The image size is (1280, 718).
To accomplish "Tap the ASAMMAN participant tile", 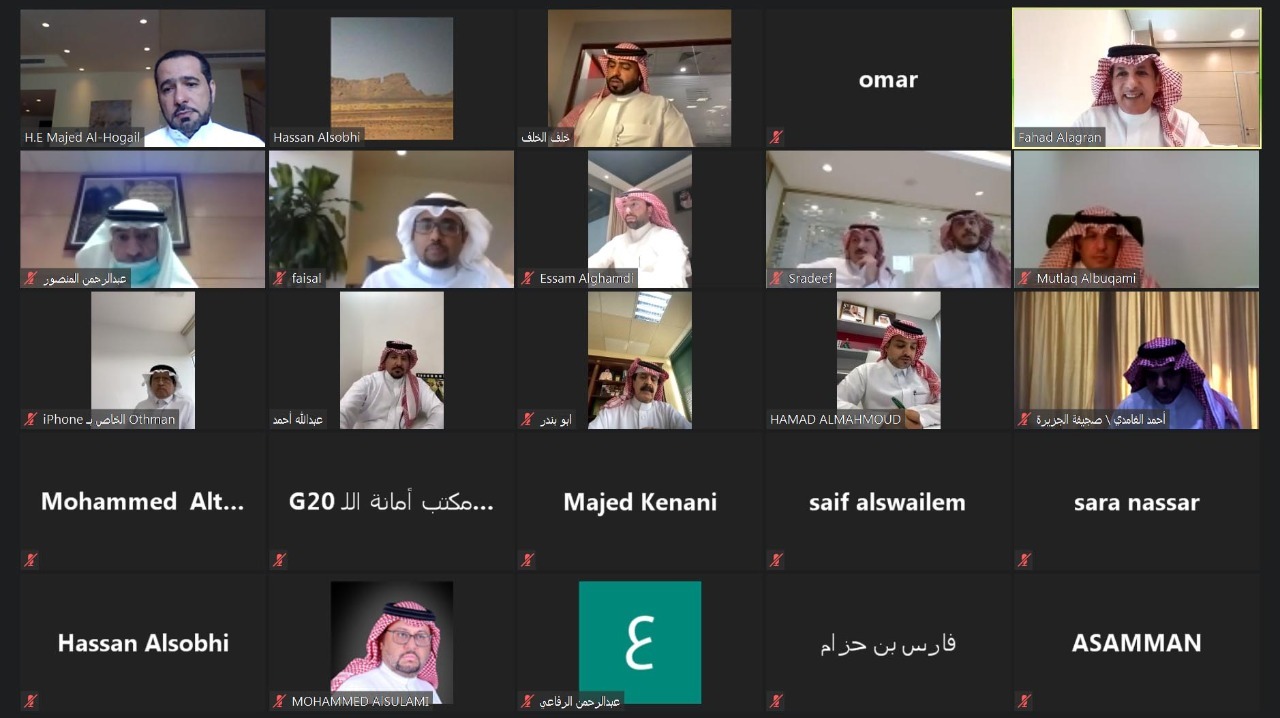I will (x=1136, y=642).
